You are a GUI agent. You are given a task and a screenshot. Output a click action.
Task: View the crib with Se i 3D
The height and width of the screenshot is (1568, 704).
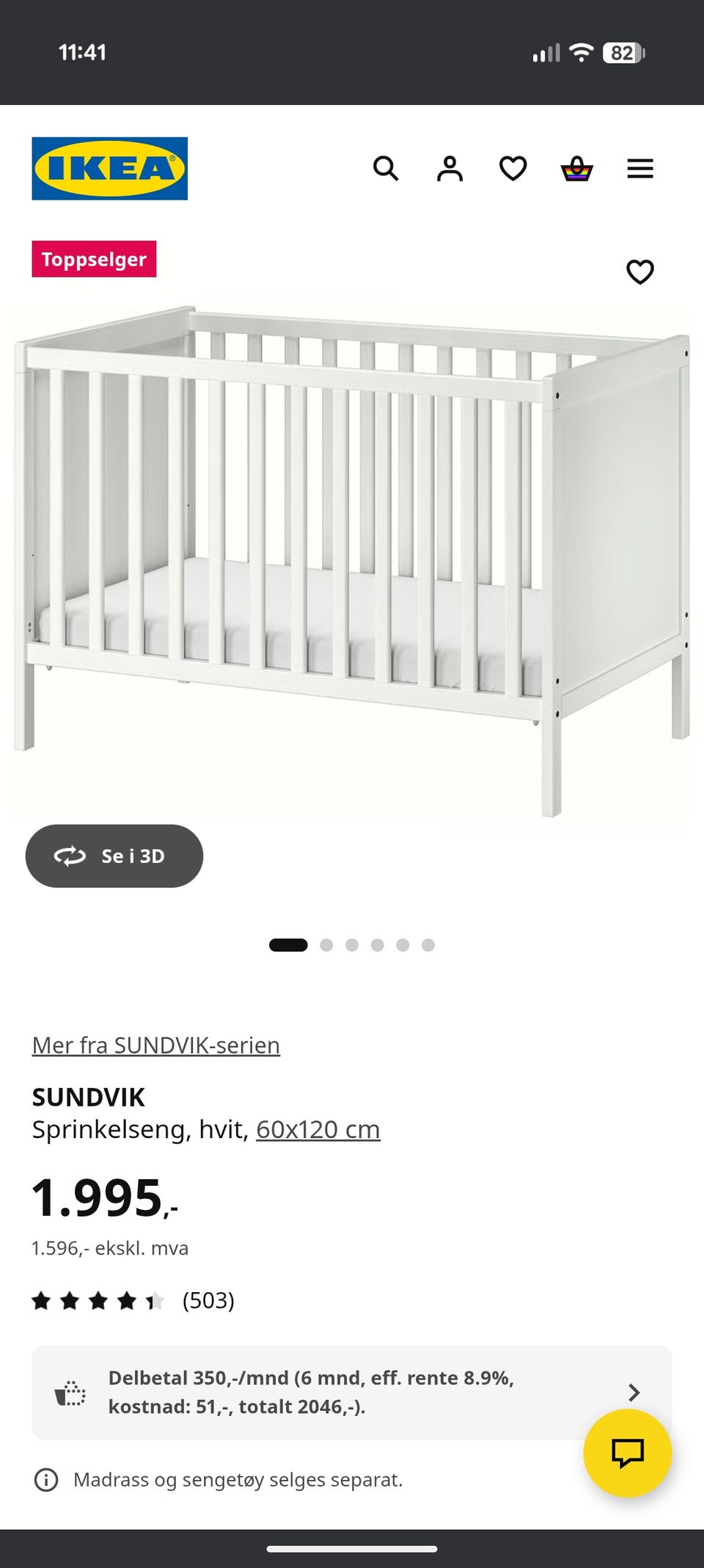(114, 856)
